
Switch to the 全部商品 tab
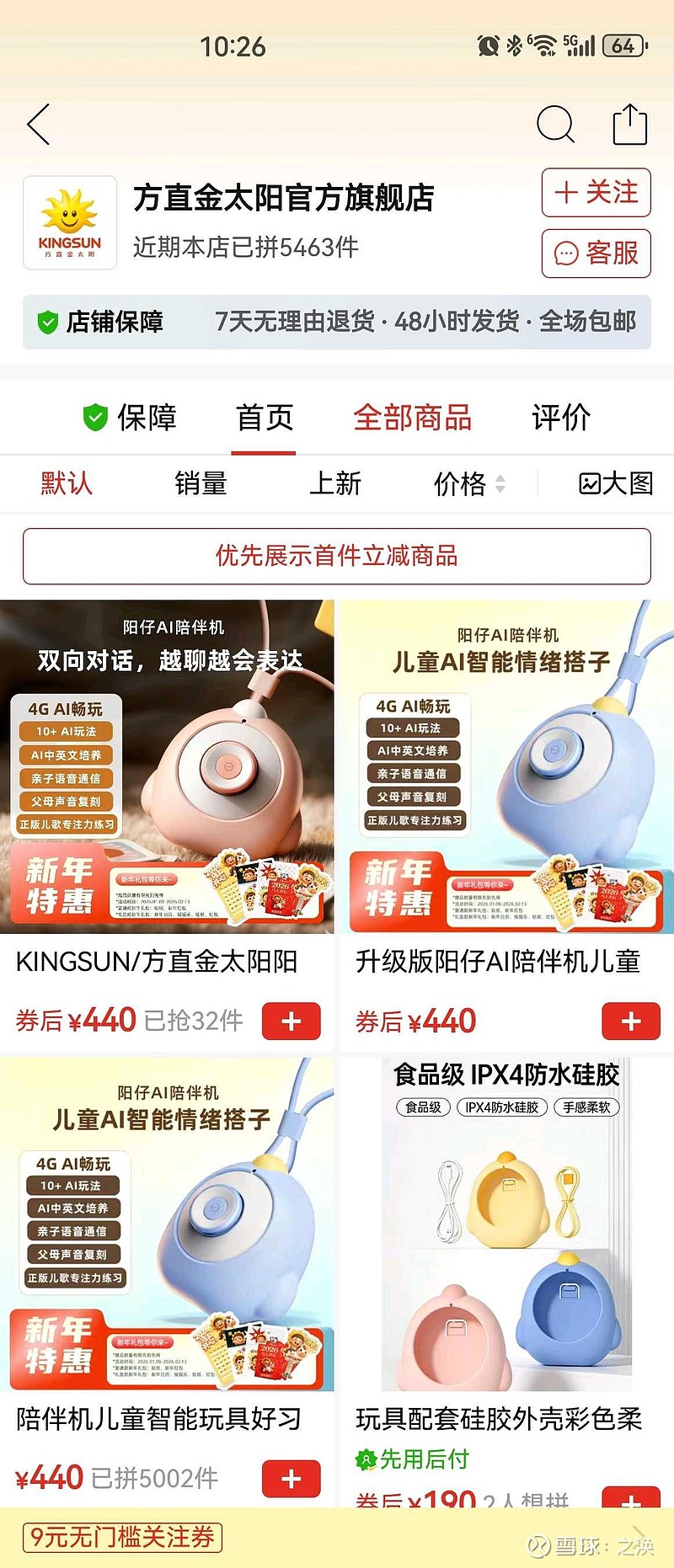[x=414, y=416]
